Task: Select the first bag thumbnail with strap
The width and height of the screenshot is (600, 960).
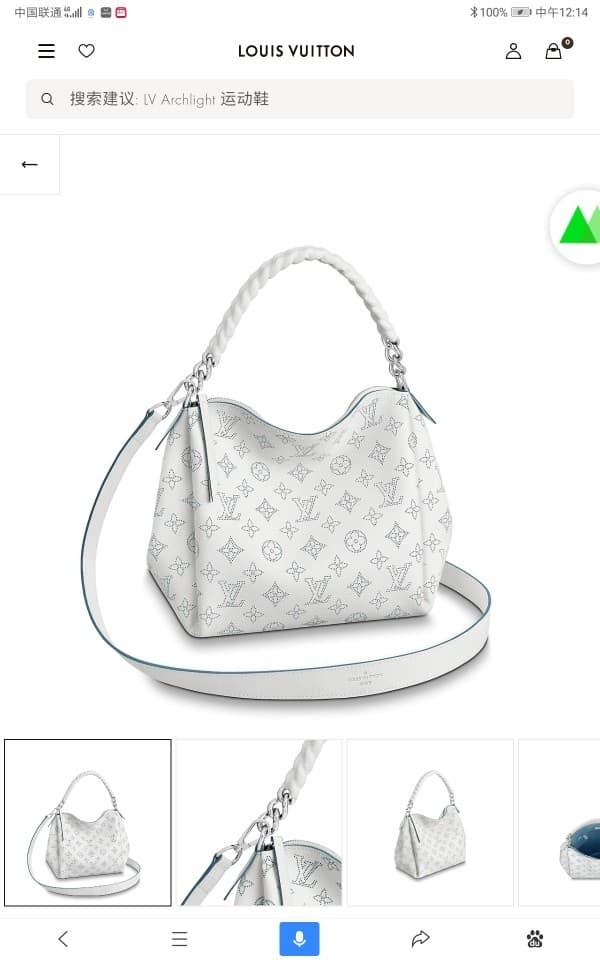Action: pyautogui.click(x=88, y=822)
